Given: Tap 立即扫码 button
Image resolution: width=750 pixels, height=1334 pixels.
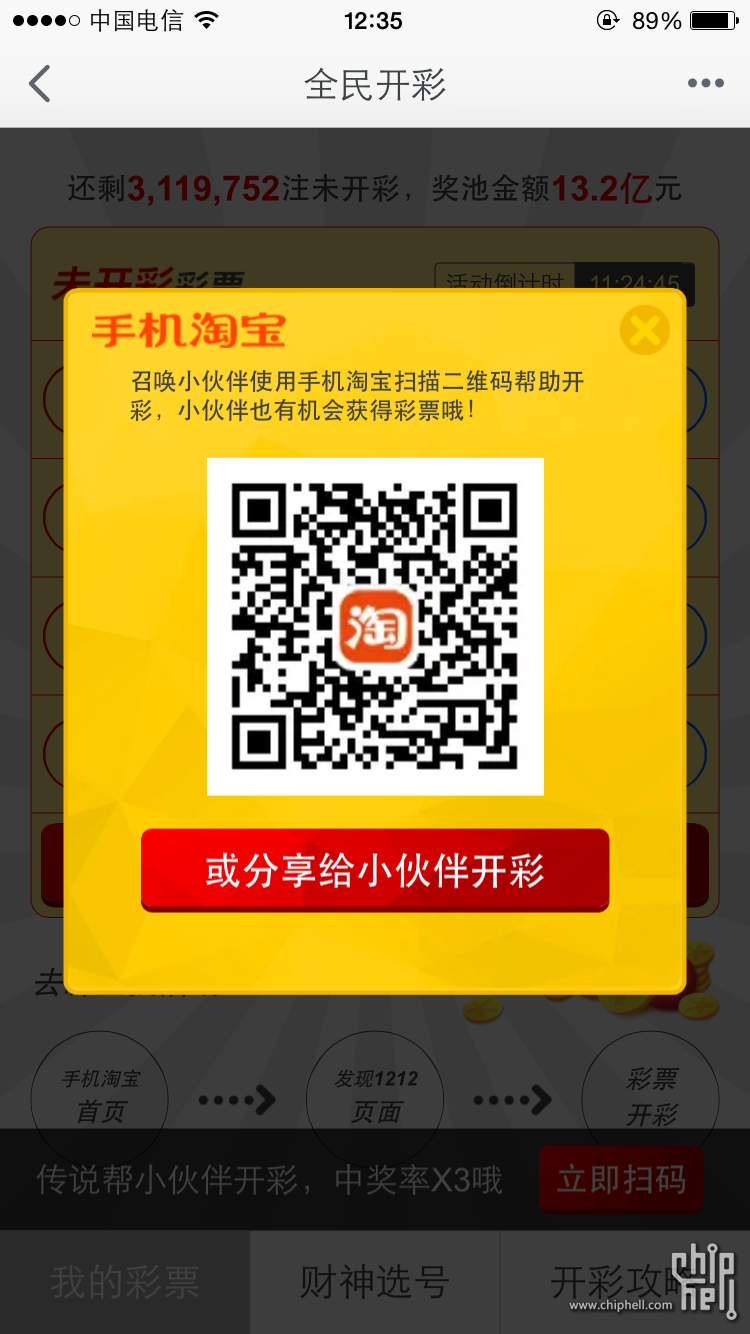Looking at the screenshot, I should click(621, 1180).
